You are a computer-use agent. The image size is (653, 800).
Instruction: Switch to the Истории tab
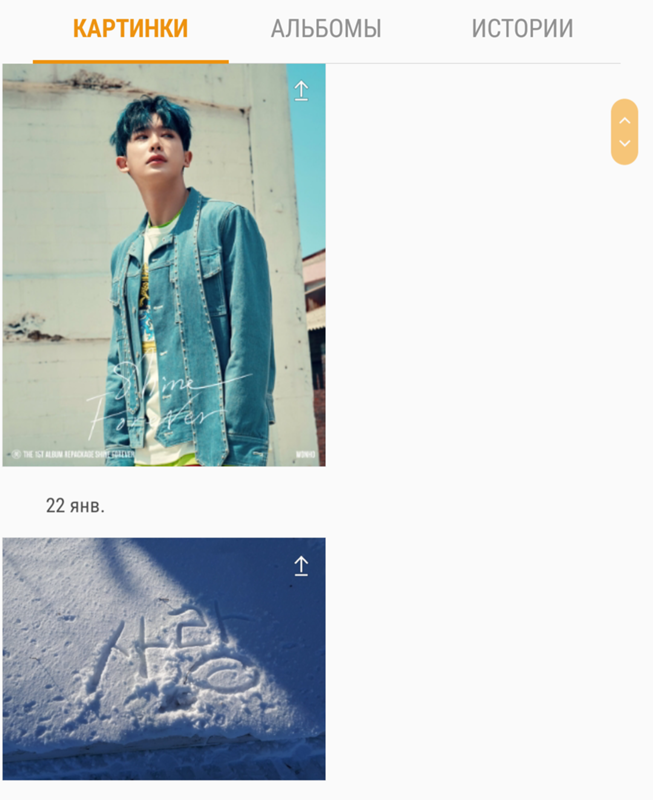522,29
